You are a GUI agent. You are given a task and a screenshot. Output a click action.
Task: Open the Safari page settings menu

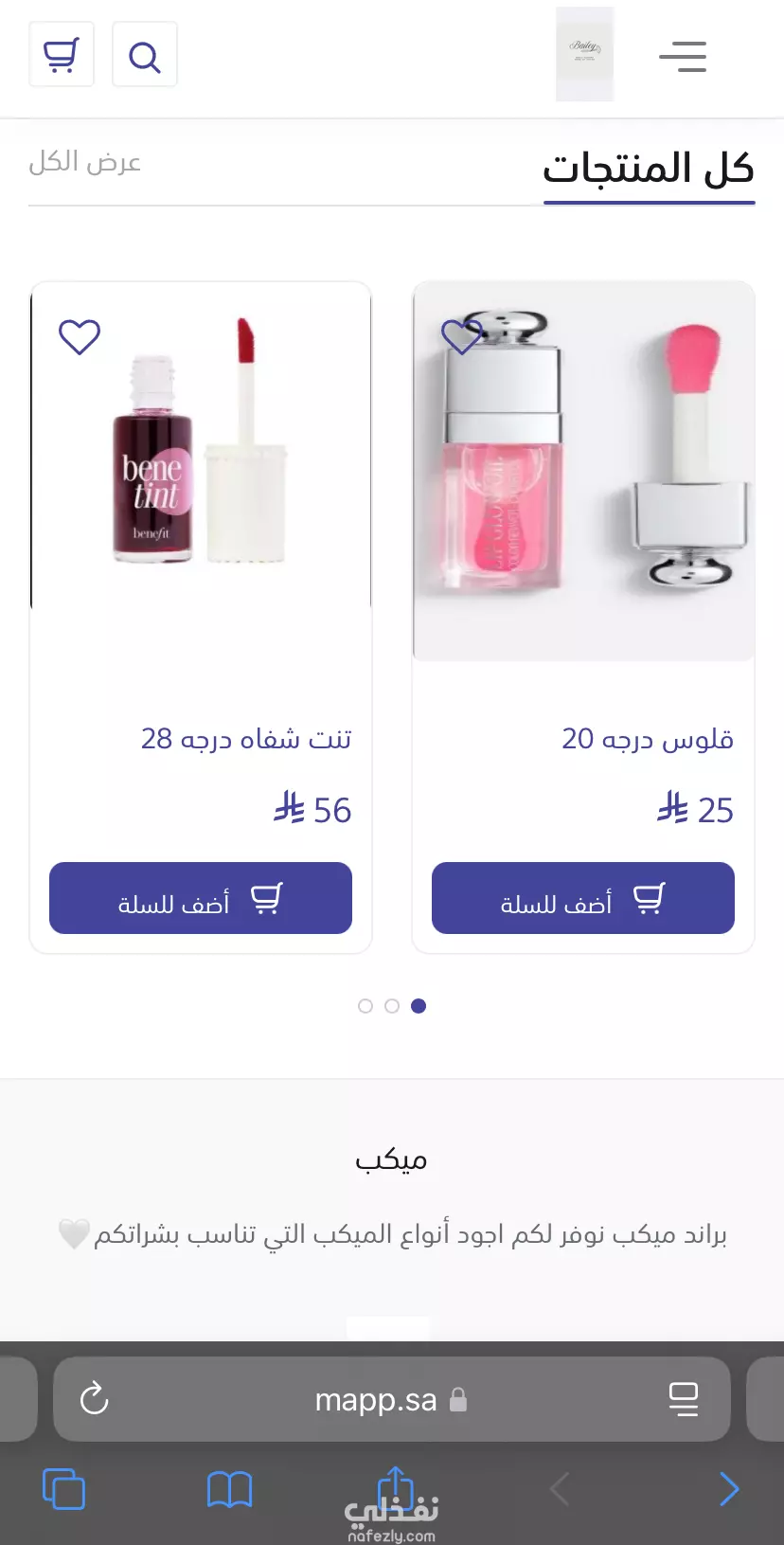pyautogui.click(x=684, y=1399)
